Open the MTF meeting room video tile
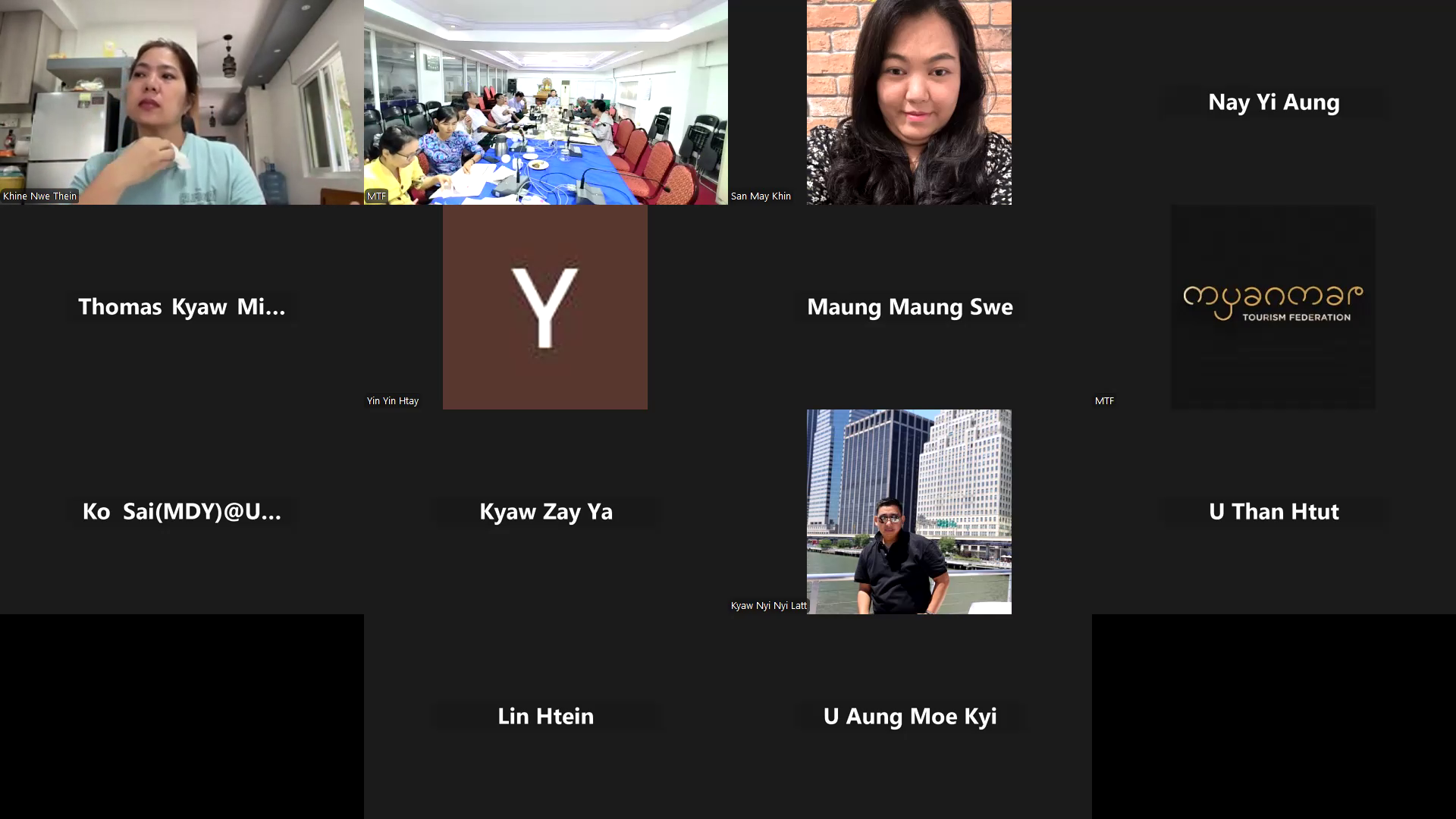Screen dimensions: 1456x819 pos(546,102)
